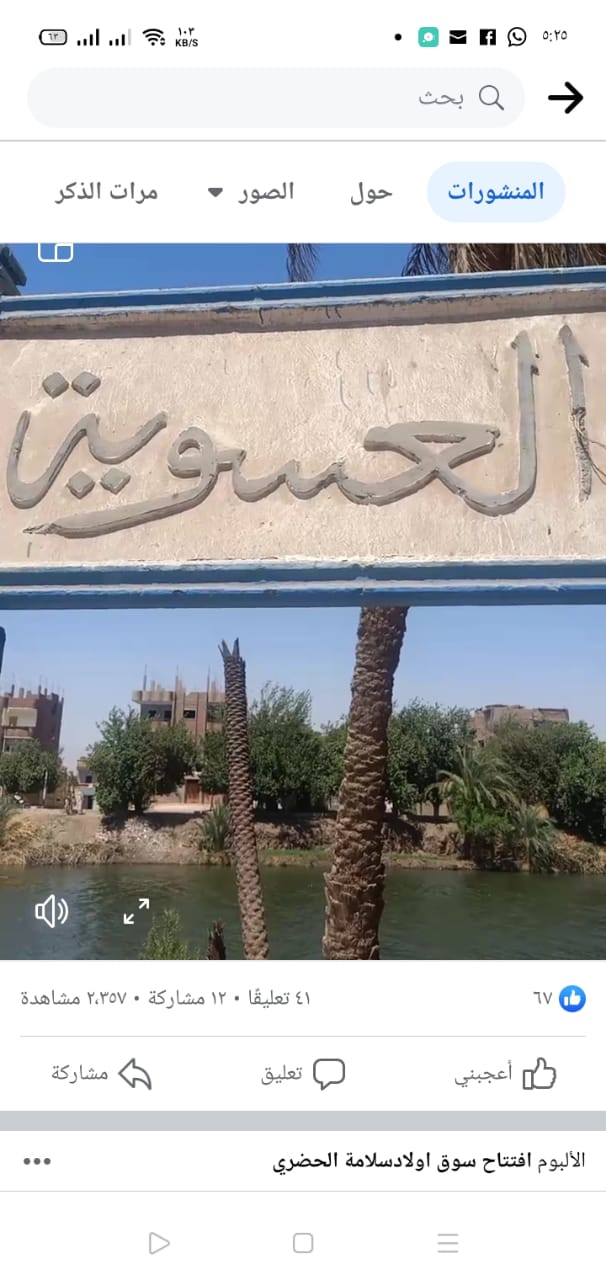Open the three-dot menu on album post
The image size is (606, 1280).
coord(37,1161)
